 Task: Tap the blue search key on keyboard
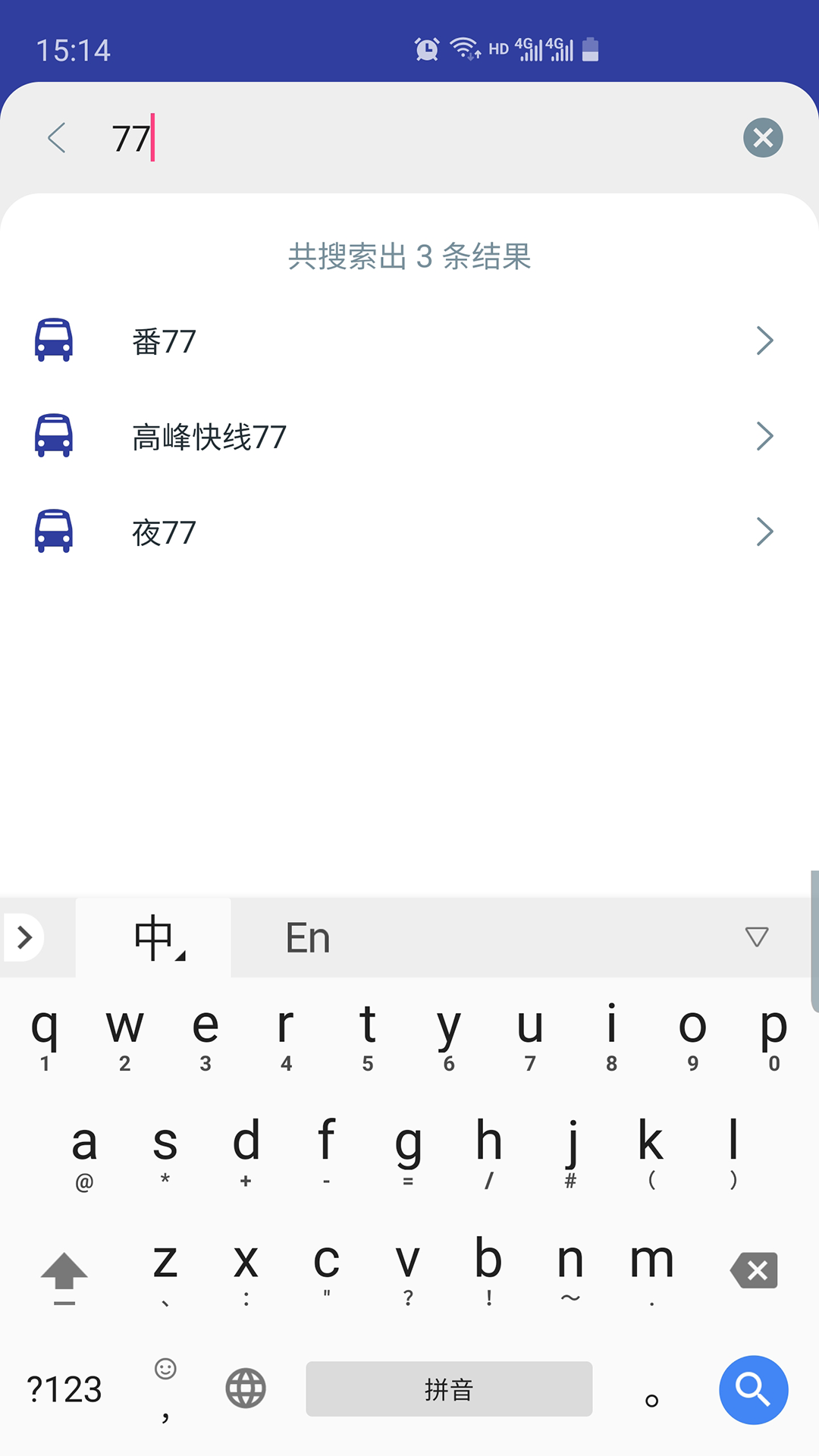753,1390
